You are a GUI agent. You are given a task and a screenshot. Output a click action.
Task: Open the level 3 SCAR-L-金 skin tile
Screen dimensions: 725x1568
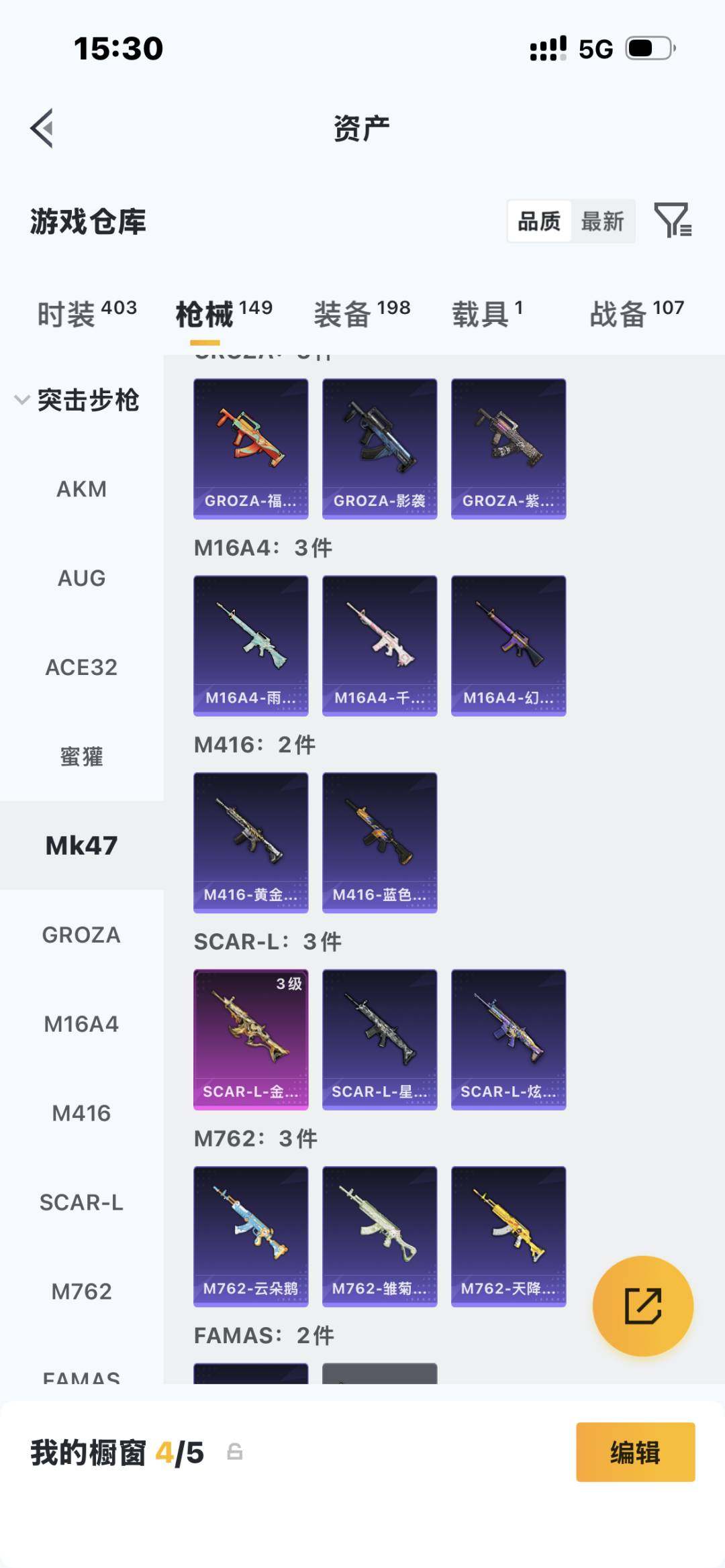pos(250,1039)
